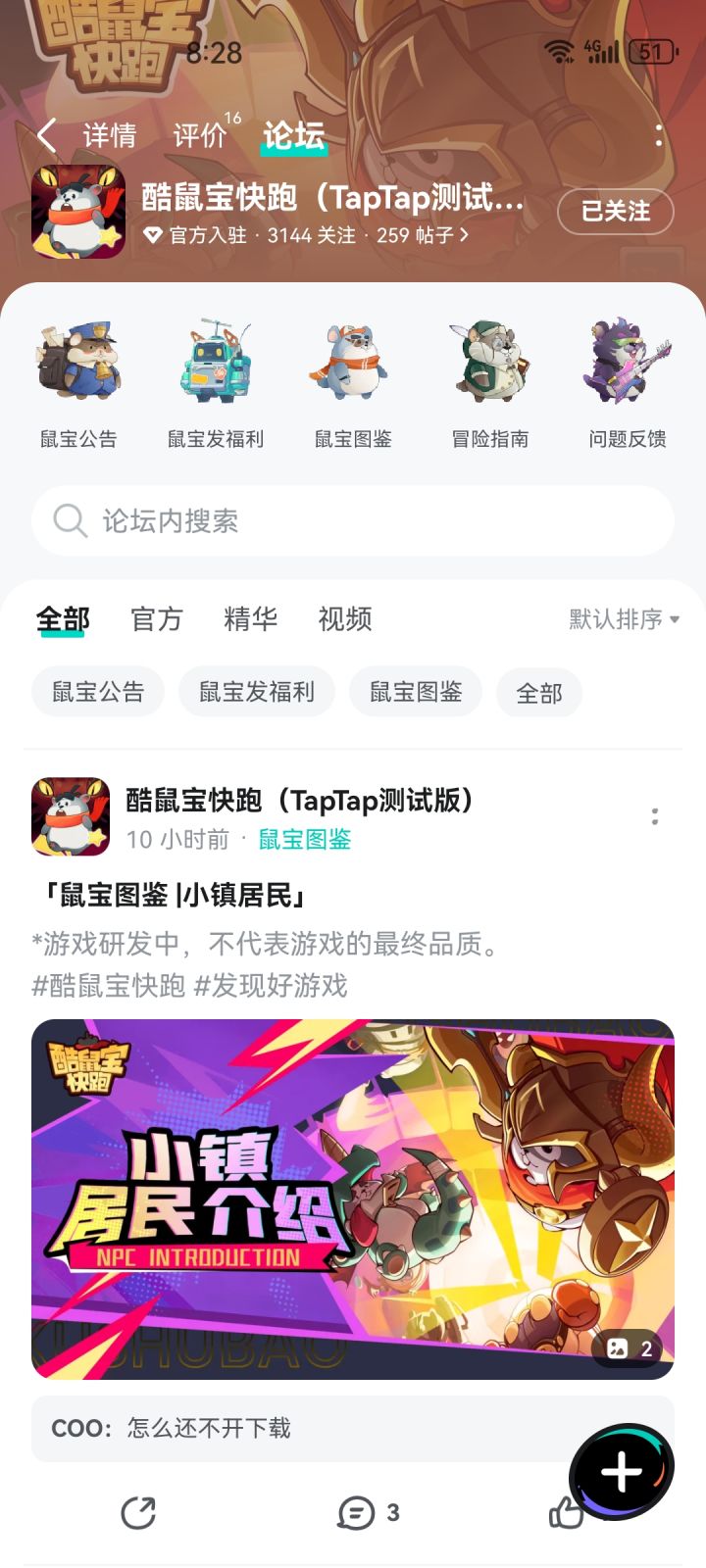The image size is (706, 1568).
Task: Open post options via its three-dot menu
Action: [654, 816]
